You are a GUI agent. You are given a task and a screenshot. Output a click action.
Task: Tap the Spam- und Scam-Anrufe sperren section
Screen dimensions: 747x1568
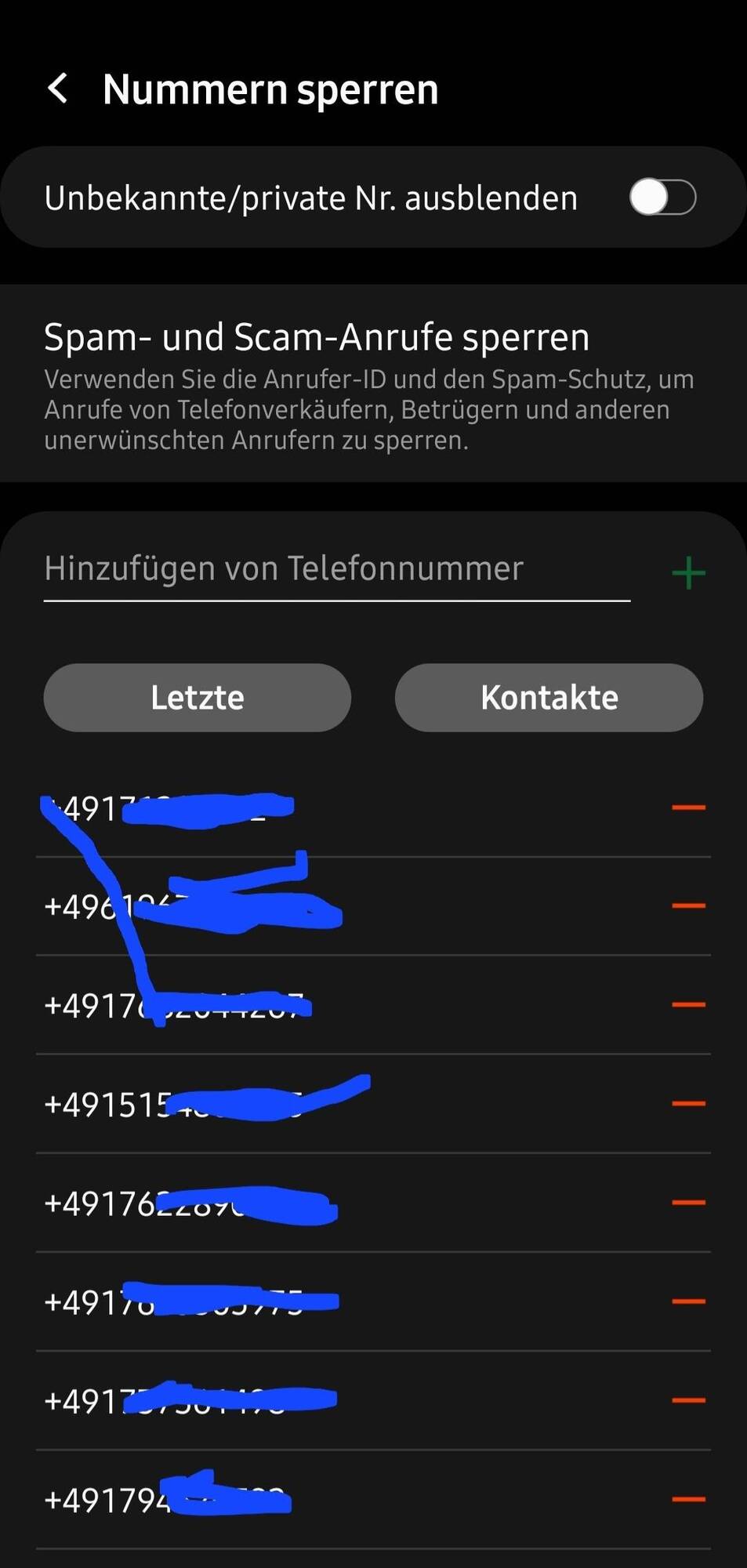317,336
